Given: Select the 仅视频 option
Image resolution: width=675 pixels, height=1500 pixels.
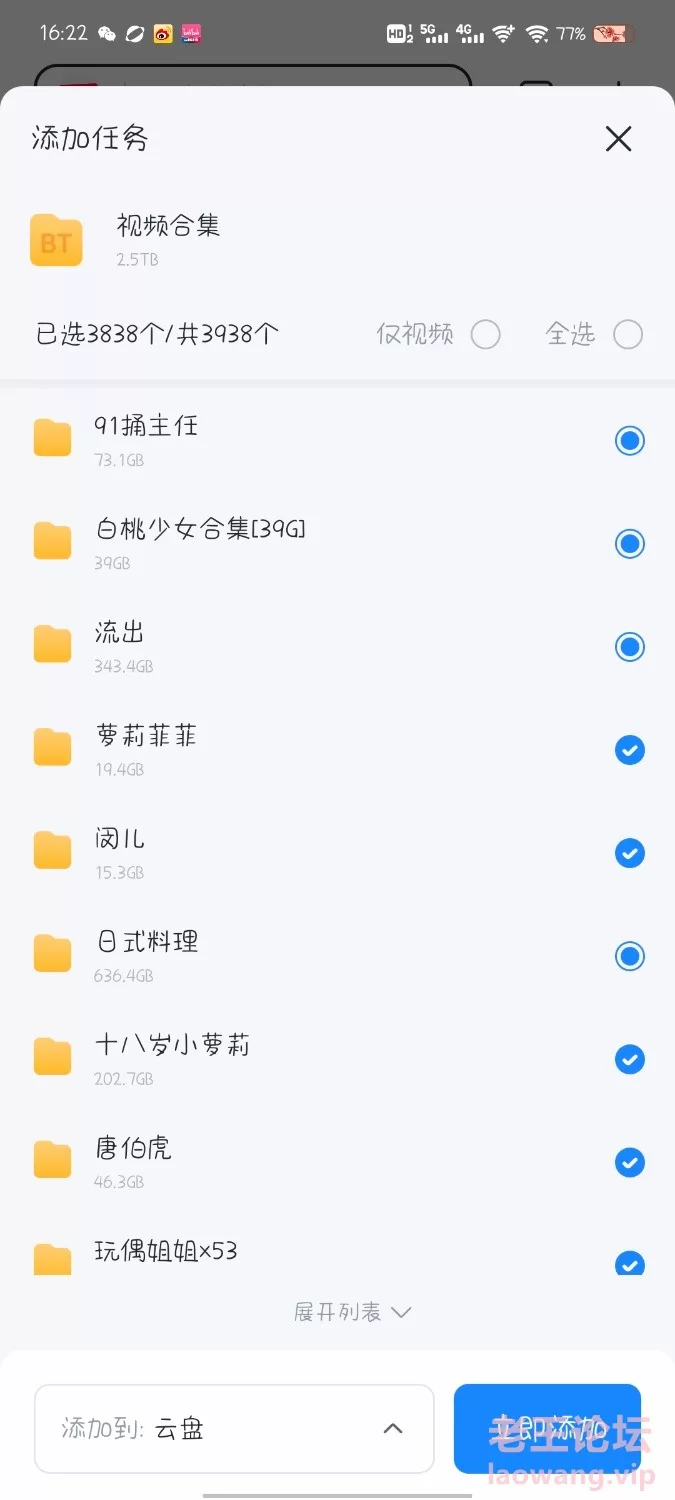Looking at the screenshot, I should coord(486,334).
